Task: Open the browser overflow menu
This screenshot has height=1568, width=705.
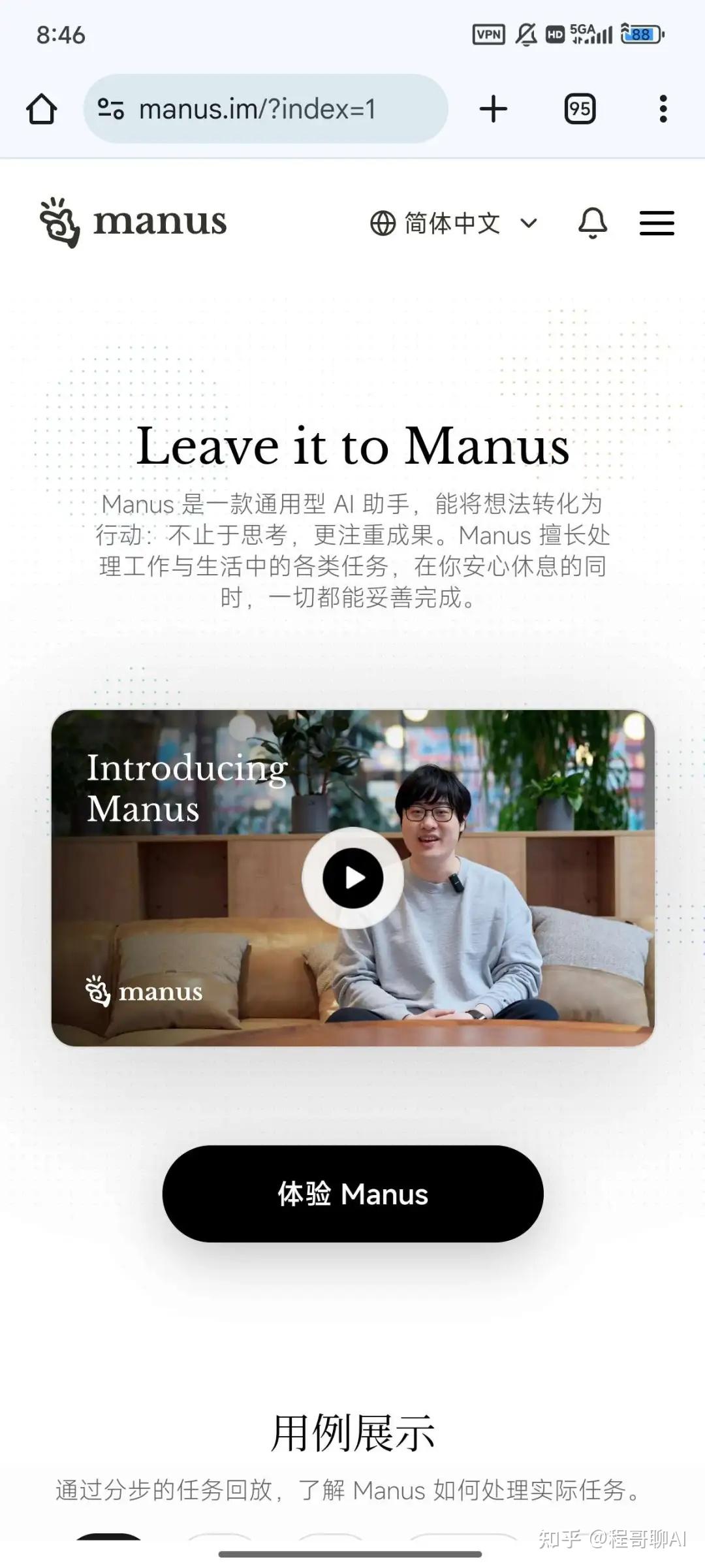Action: 663,108
